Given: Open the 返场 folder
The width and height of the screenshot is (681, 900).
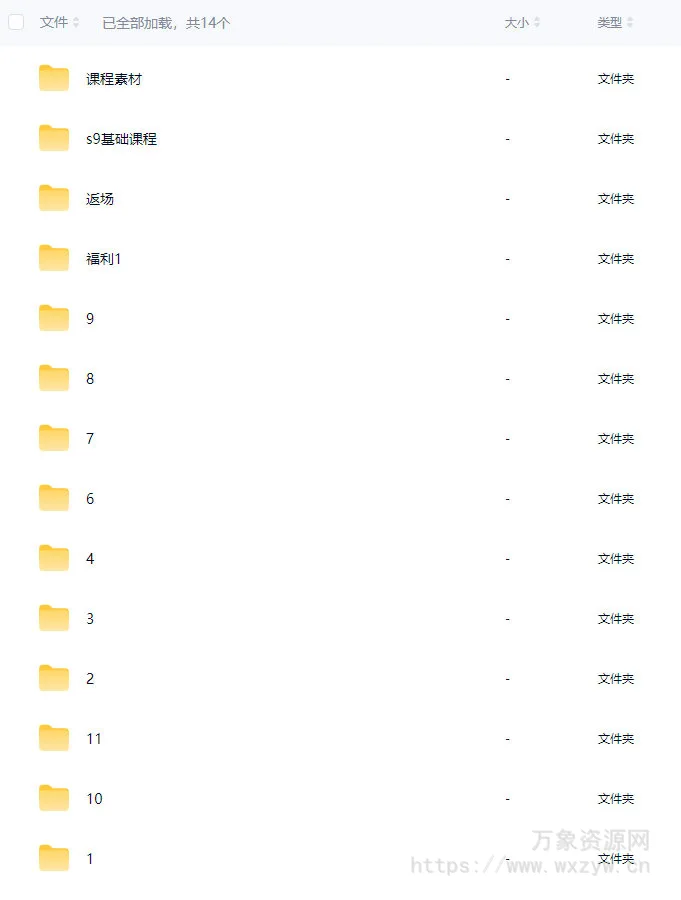Looking at the screenshot, I should pos(100,199).
